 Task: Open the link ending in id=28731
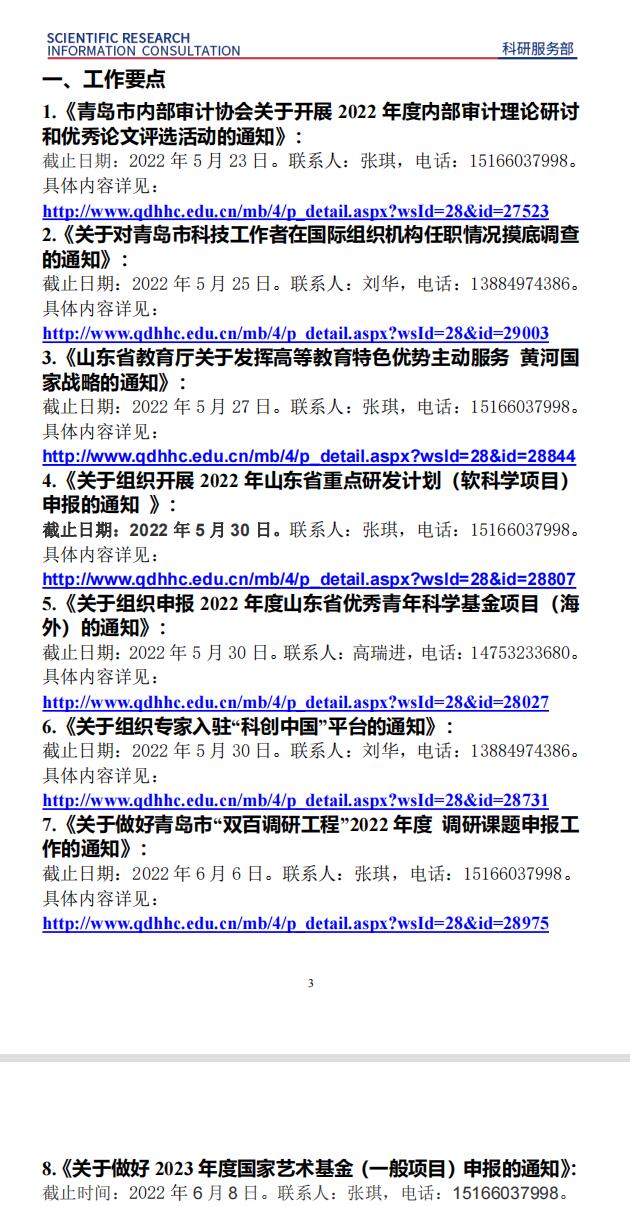(x=295, y=800)
